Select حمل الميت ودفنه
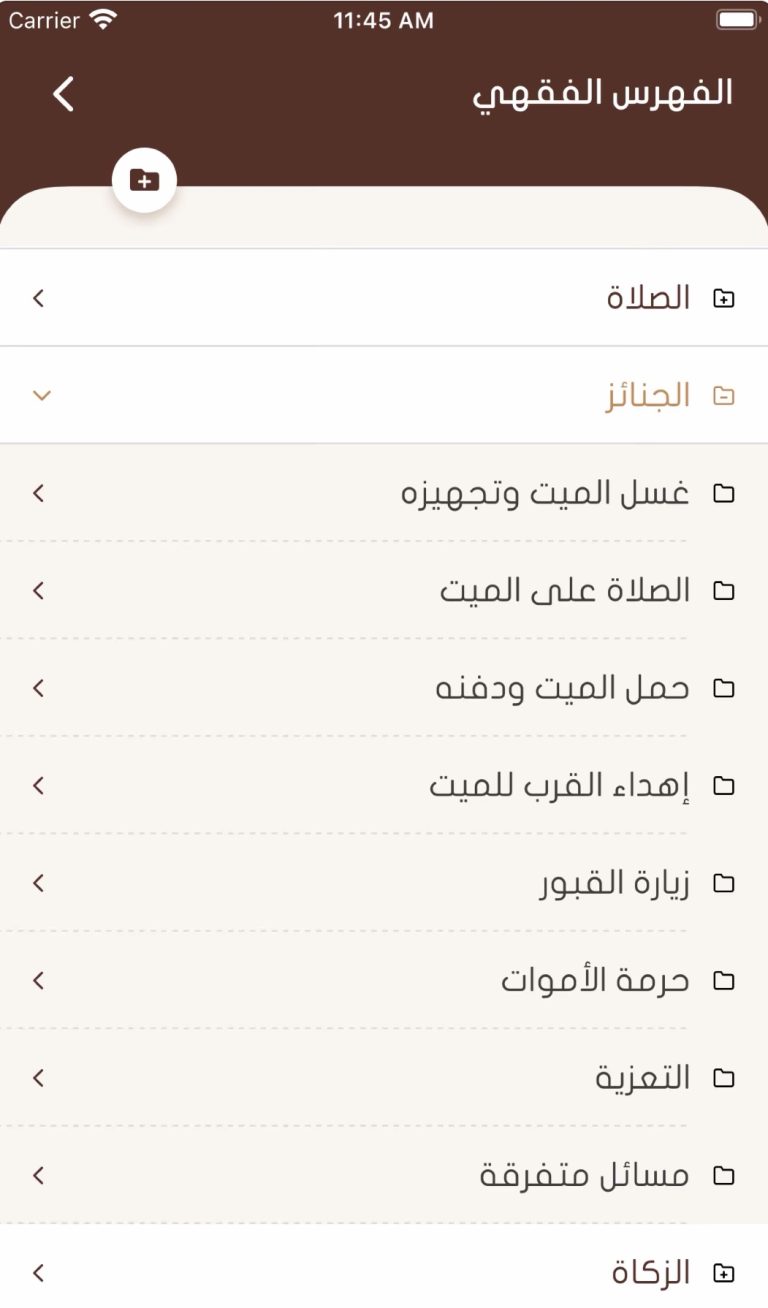The image size is (768, 1308). (x=562, y=688)
